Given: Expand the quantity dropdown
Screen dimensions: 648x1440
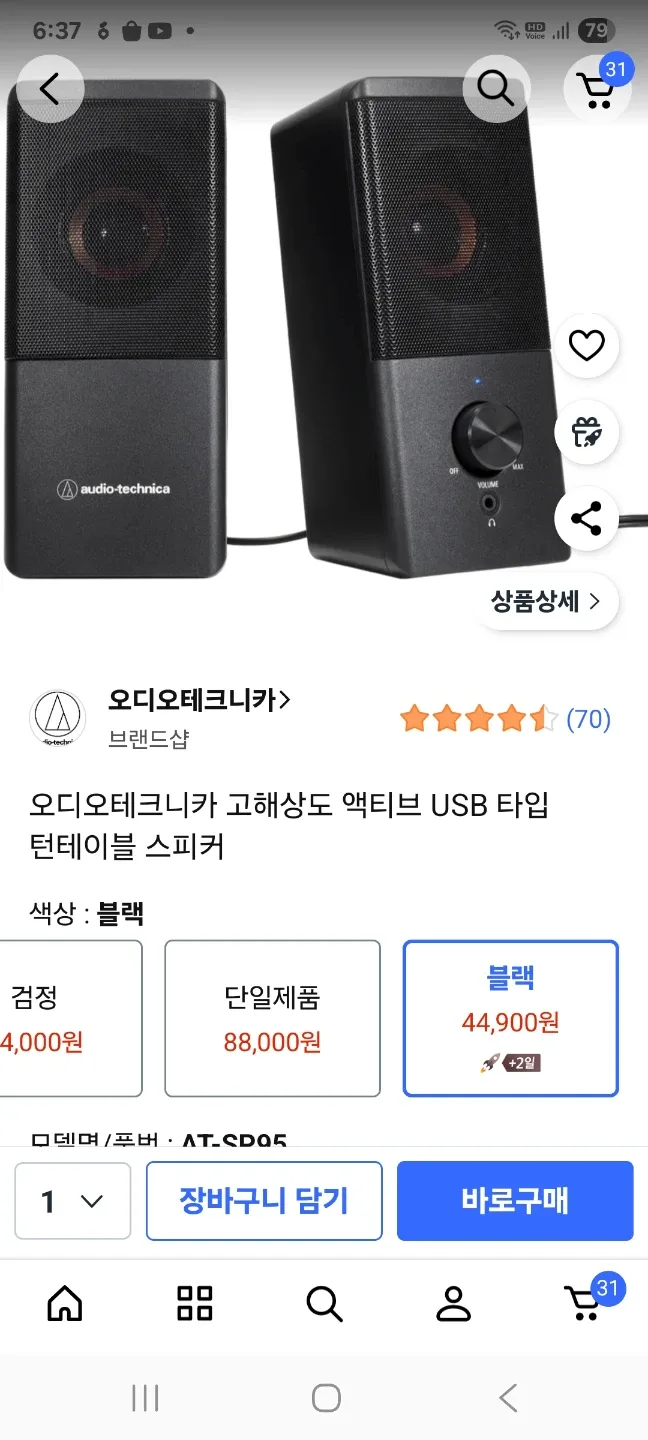Looking at the screenshot, I should (72, 1201).
